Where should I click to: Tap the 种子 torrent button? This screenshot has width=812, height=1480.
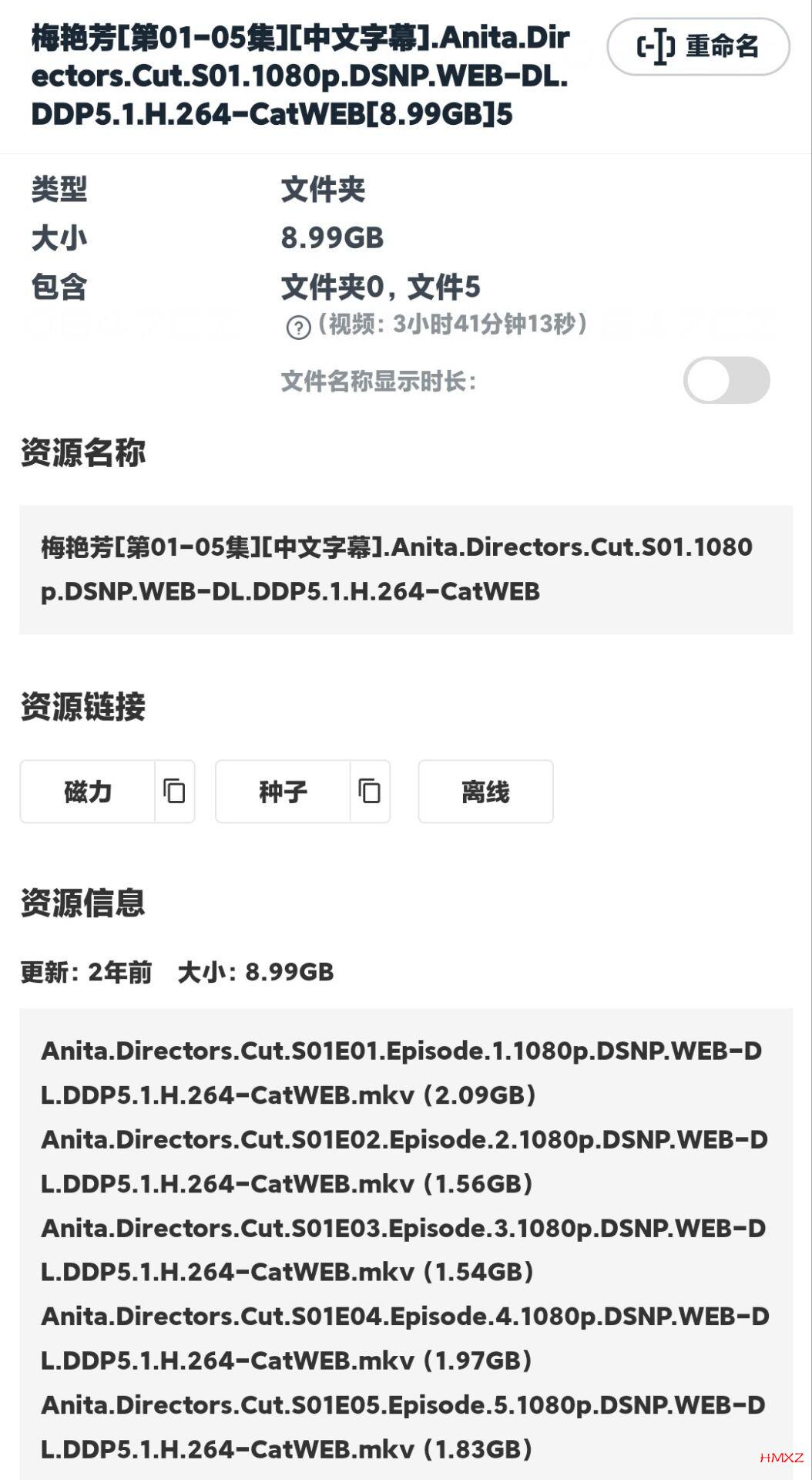283,792
